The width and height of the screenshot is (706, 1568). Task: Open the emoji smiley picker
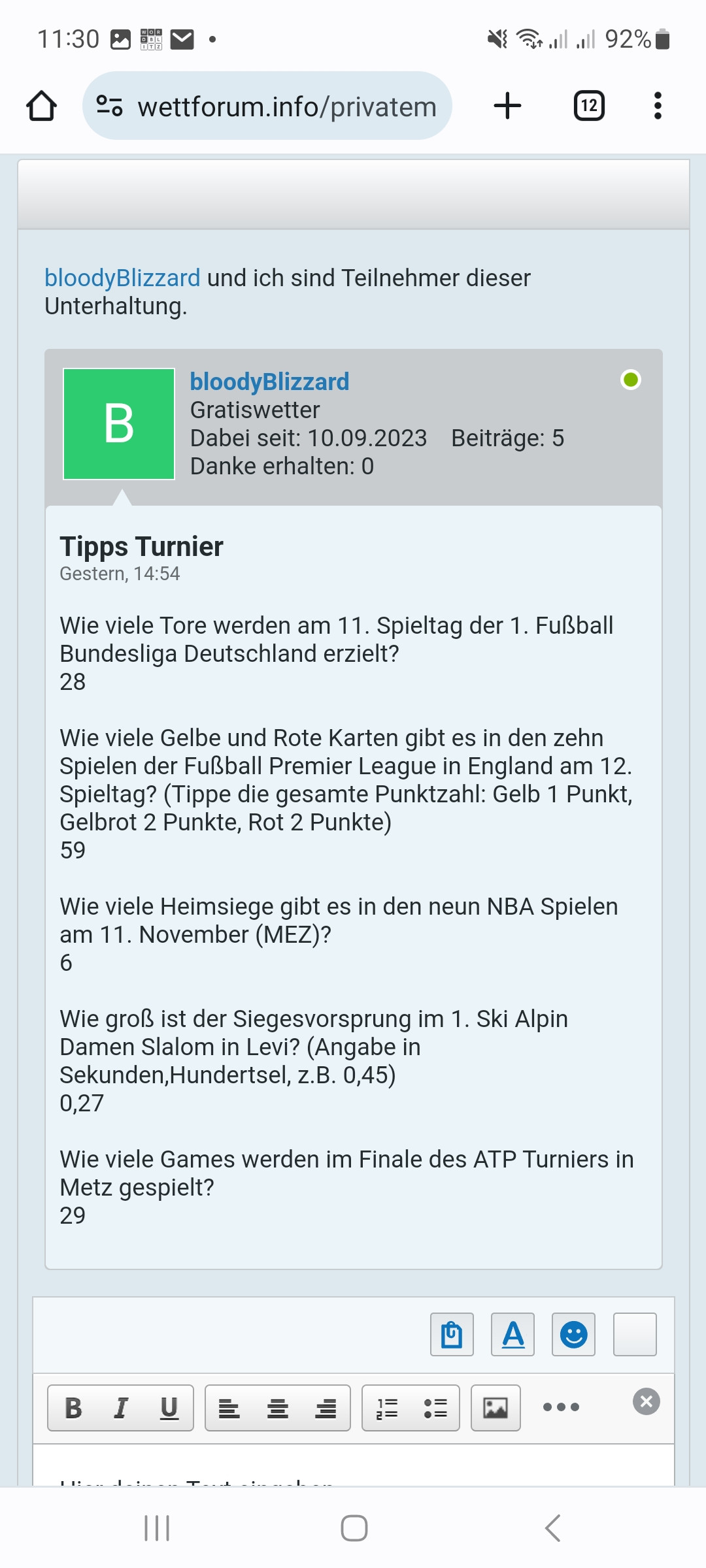tap(573, 1334)
